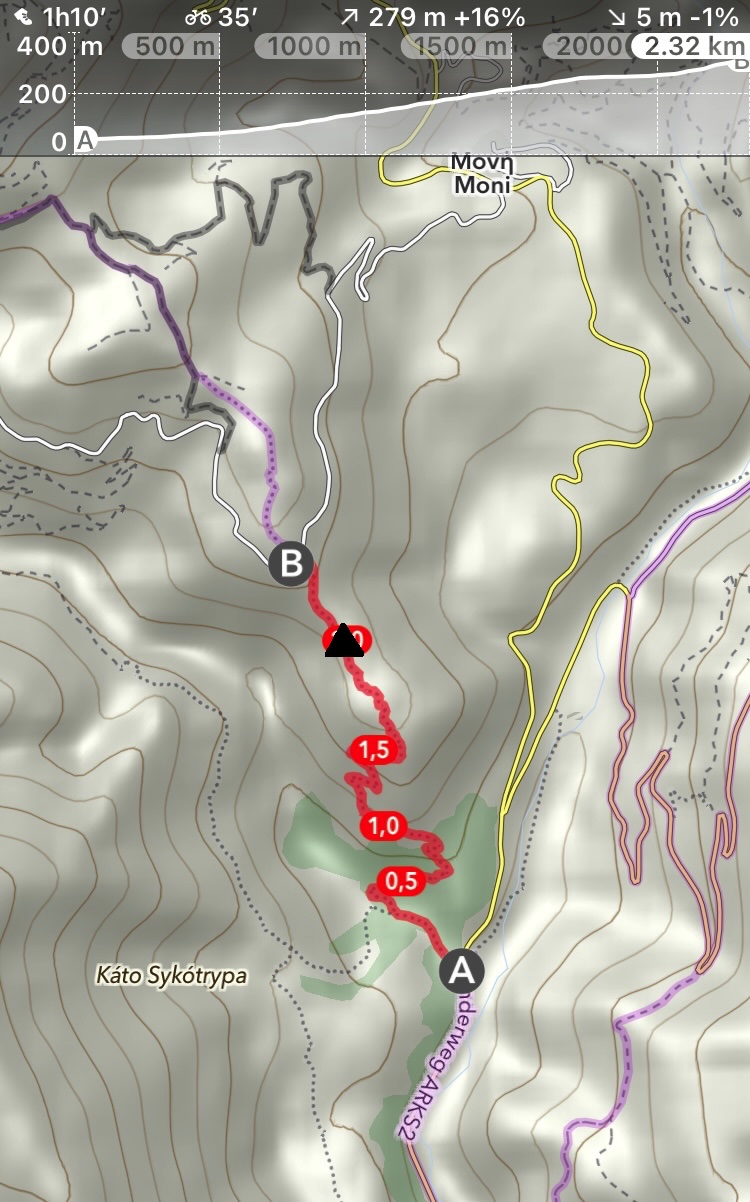Select waypoint A at route start

(x=461, y=969)
